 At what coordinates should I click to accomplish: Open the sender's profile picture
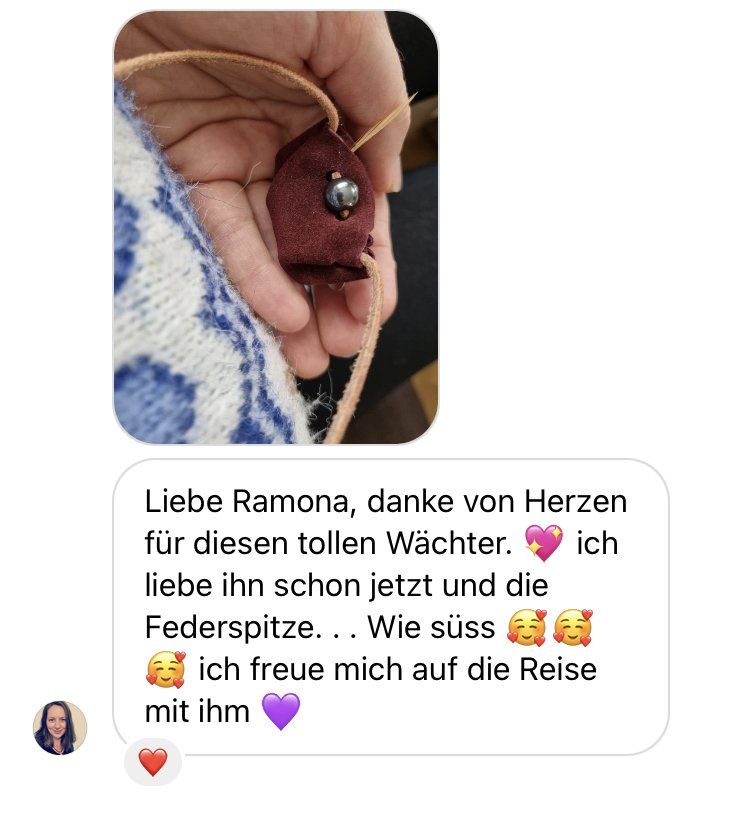[x=60, y=727]
